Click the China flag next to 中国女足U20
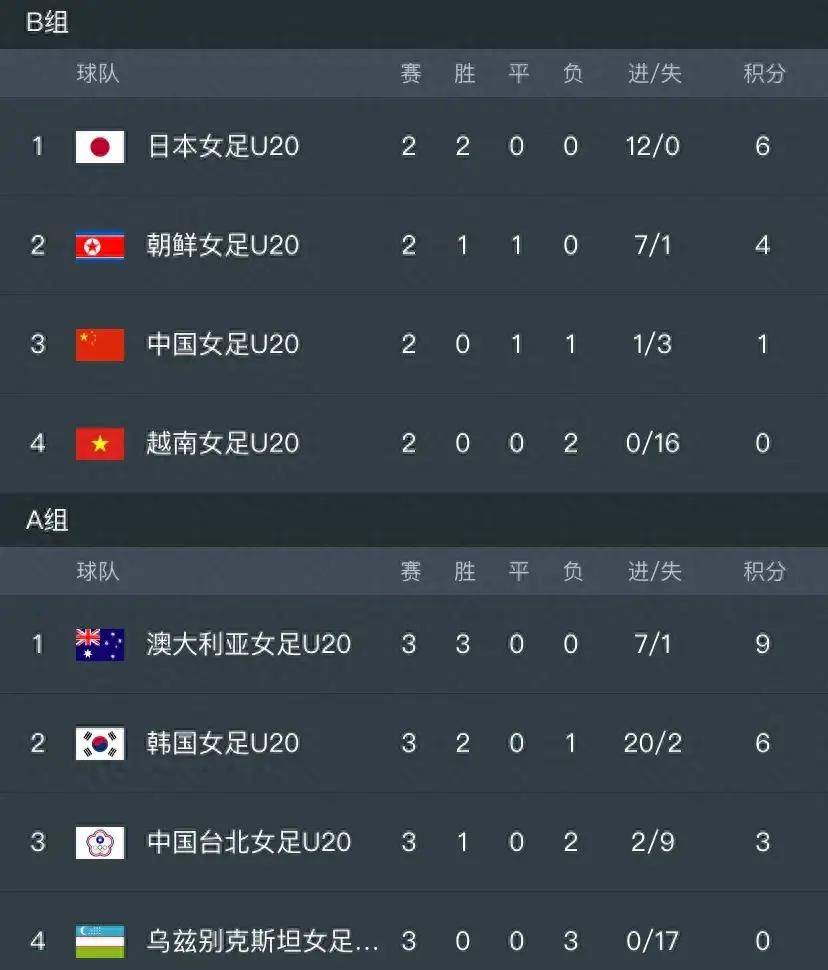This screenshot has width=828, height=970. [x=98, y=344]
